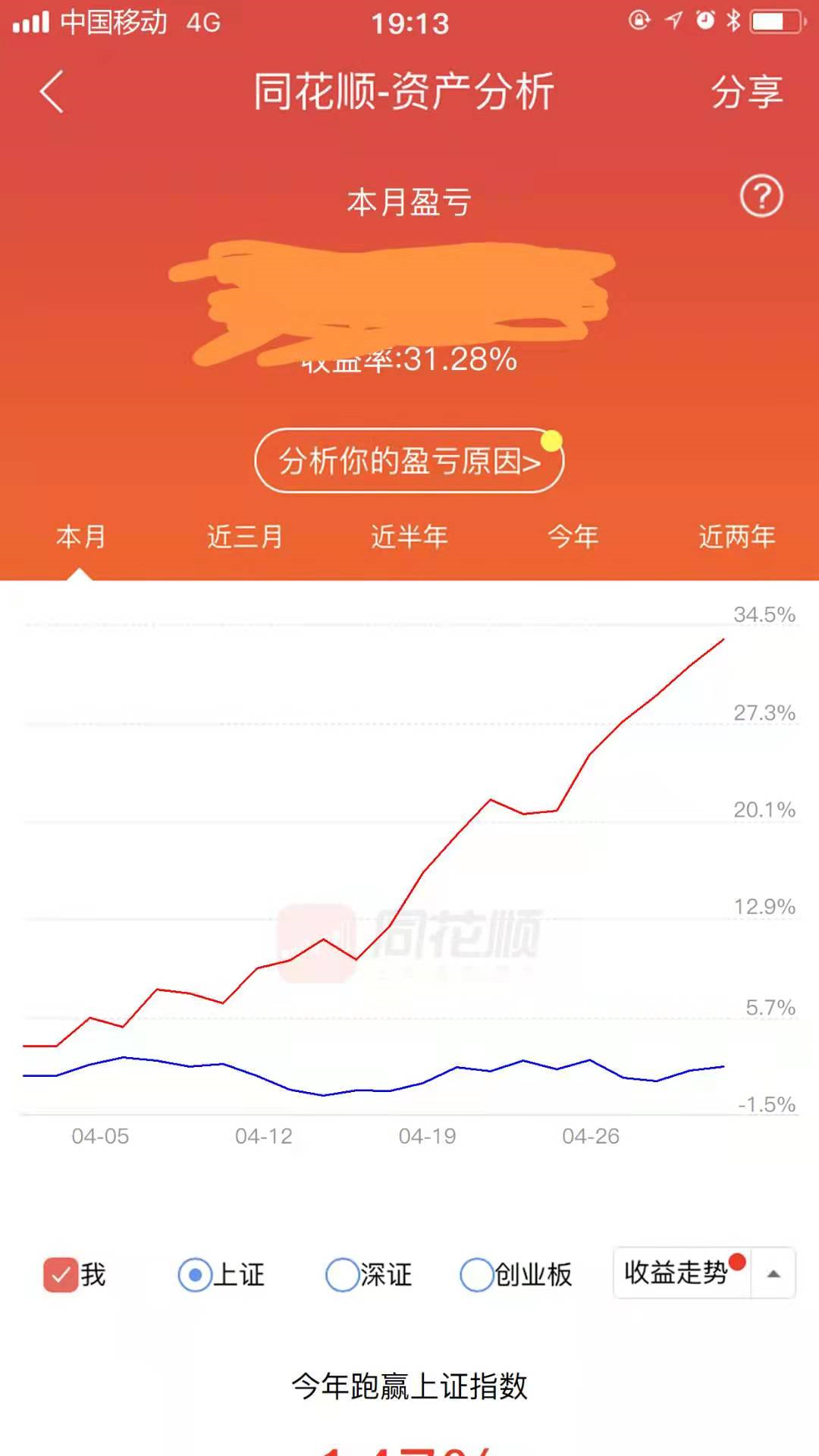Select the 深证 radio option

[x=343, y=1275]
